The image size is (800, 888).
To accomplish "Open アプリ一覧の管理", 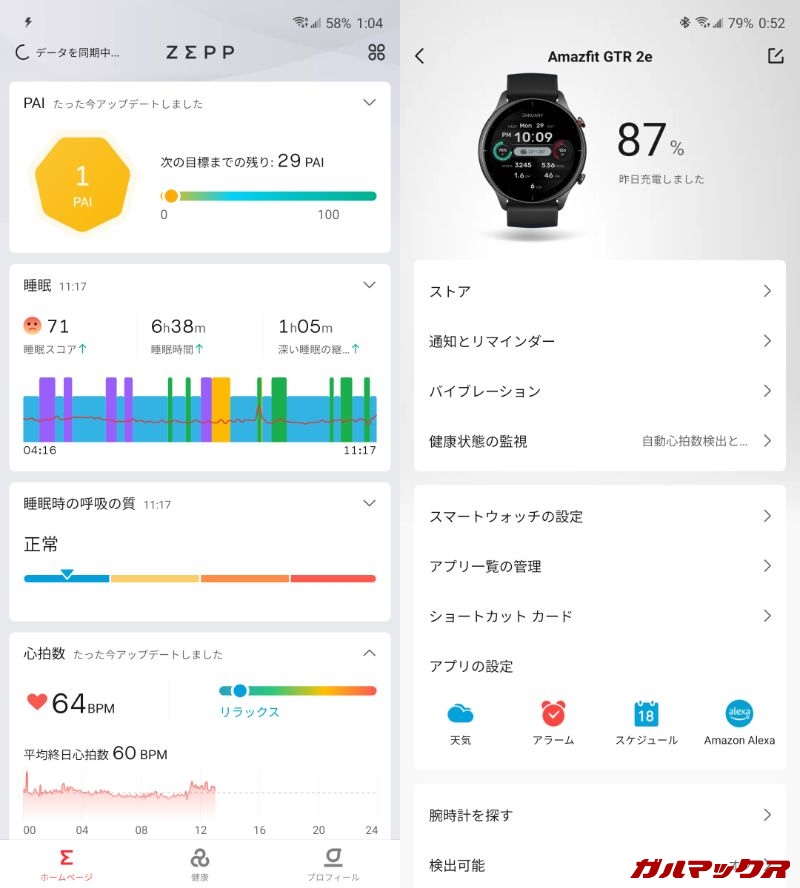I will [600, 566].
